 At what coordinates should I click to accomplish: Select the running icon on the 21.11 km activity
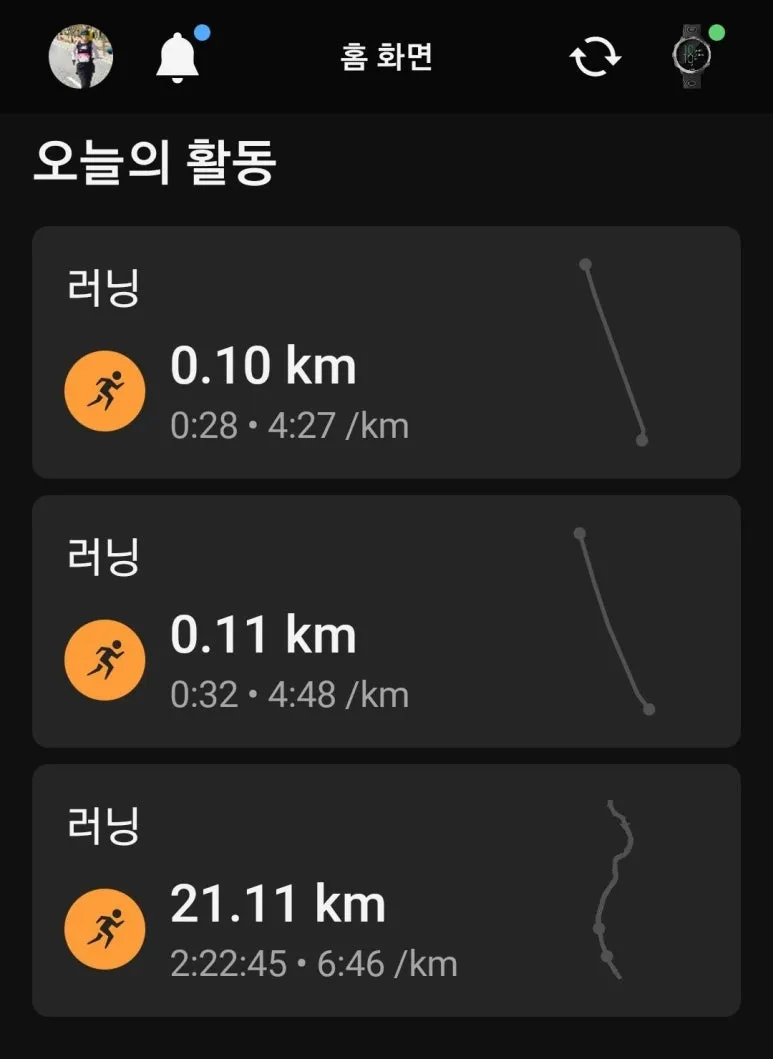point(105,928)
